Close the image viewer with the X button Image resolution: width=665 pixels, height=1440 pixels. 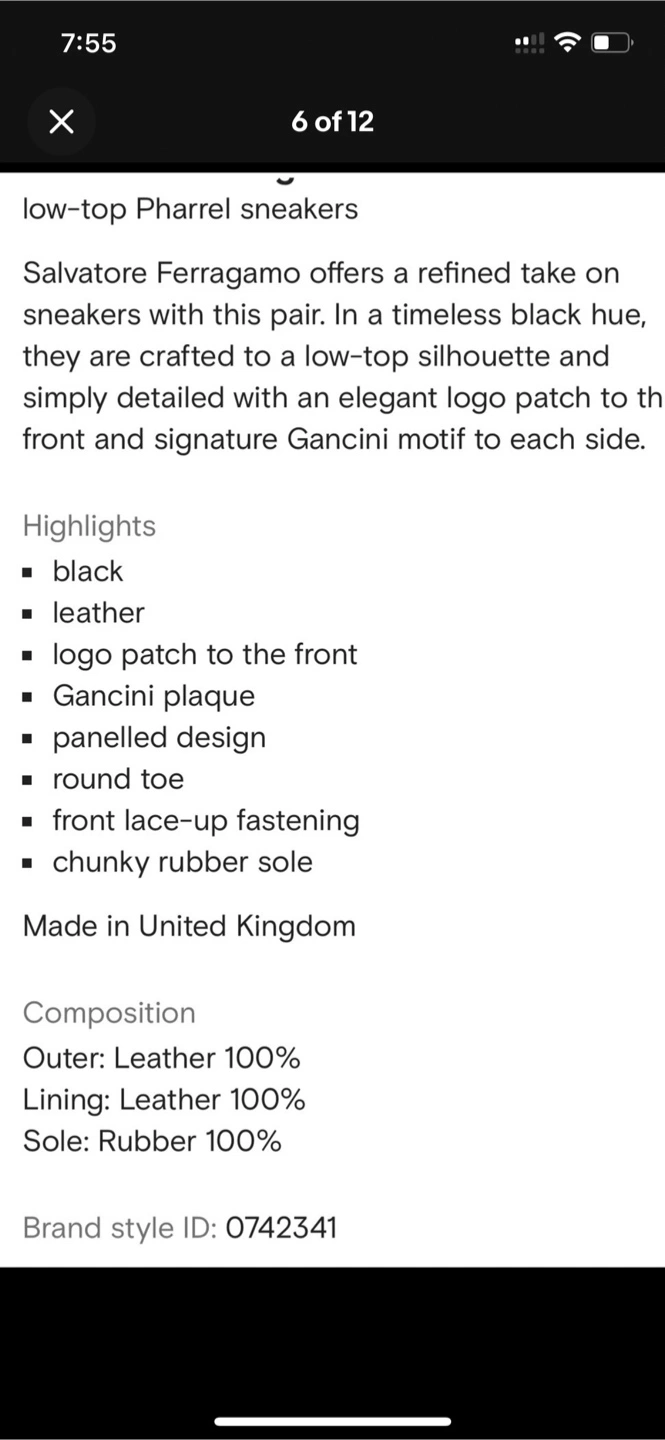click(61, 122)
